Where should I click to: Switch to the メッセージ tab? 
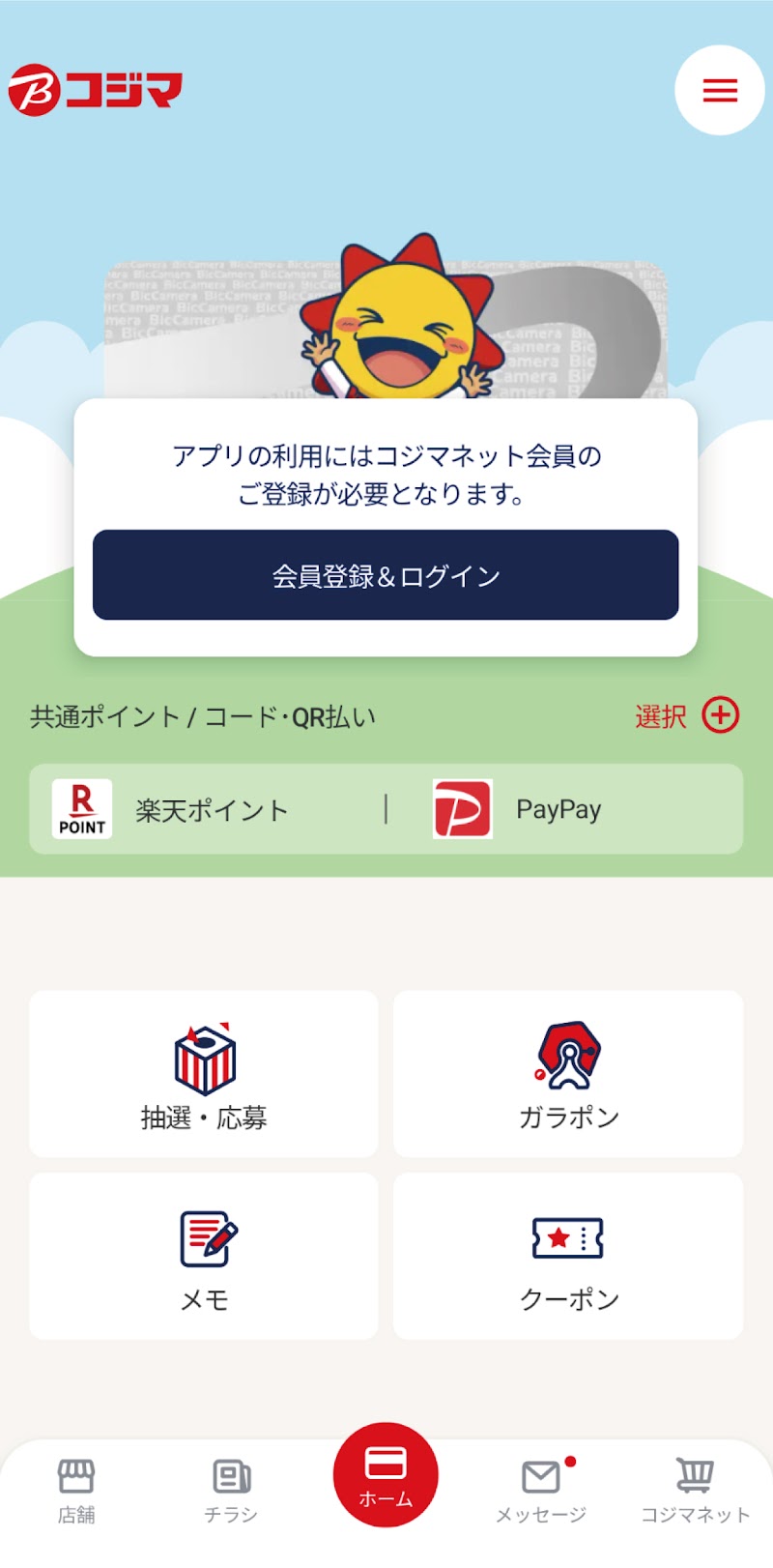pos(541,1490)
